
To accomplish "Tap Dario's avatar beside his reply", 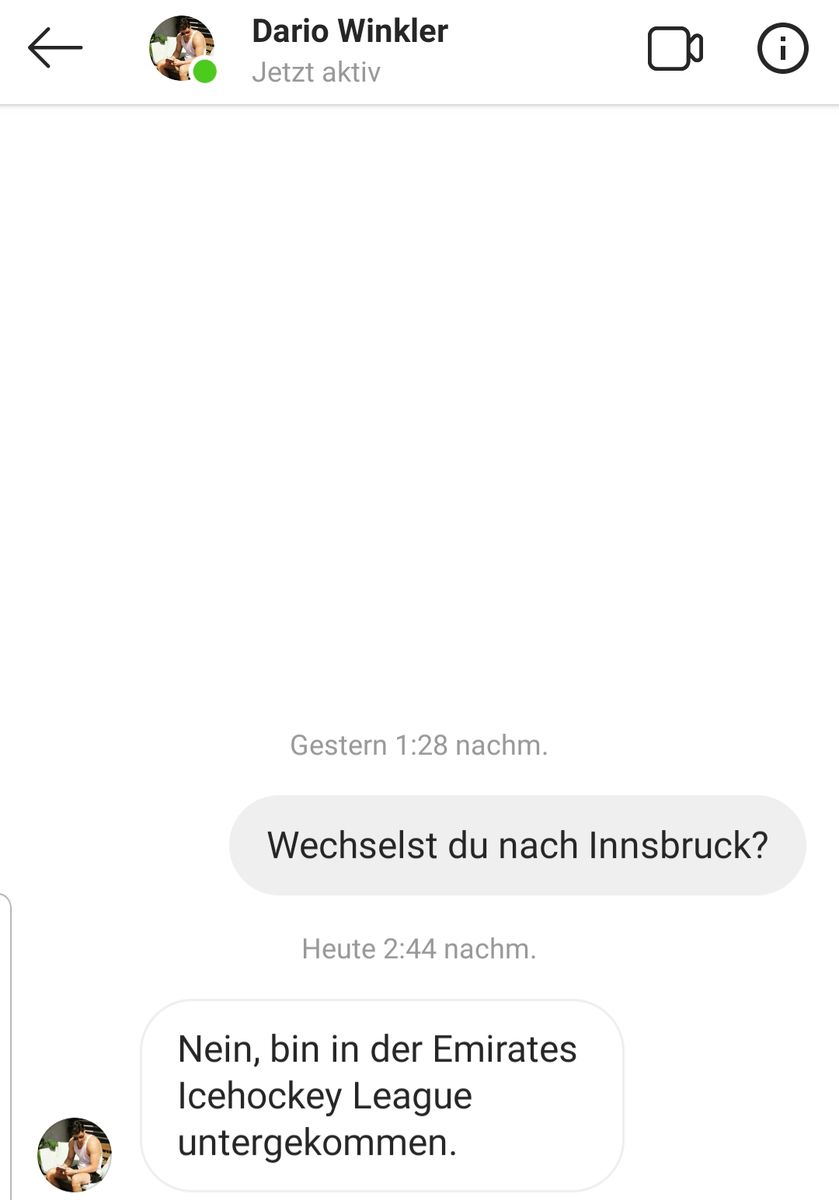I will [74, 1154].
